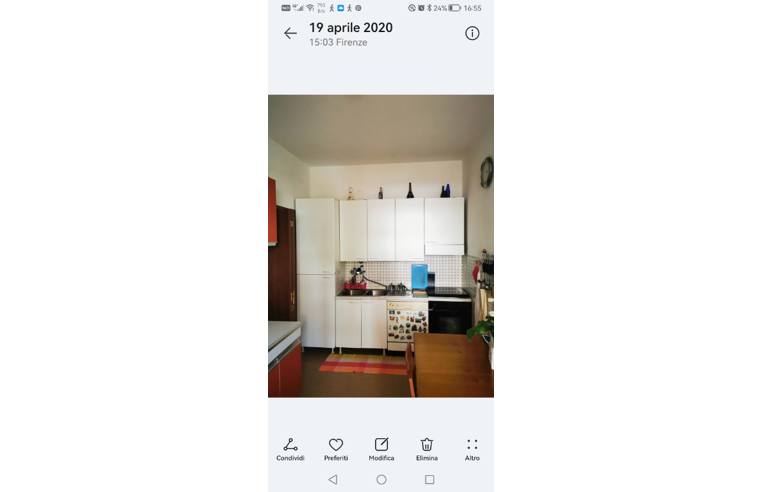
Task: Edit the photo with Modifica
Action: 381,448
